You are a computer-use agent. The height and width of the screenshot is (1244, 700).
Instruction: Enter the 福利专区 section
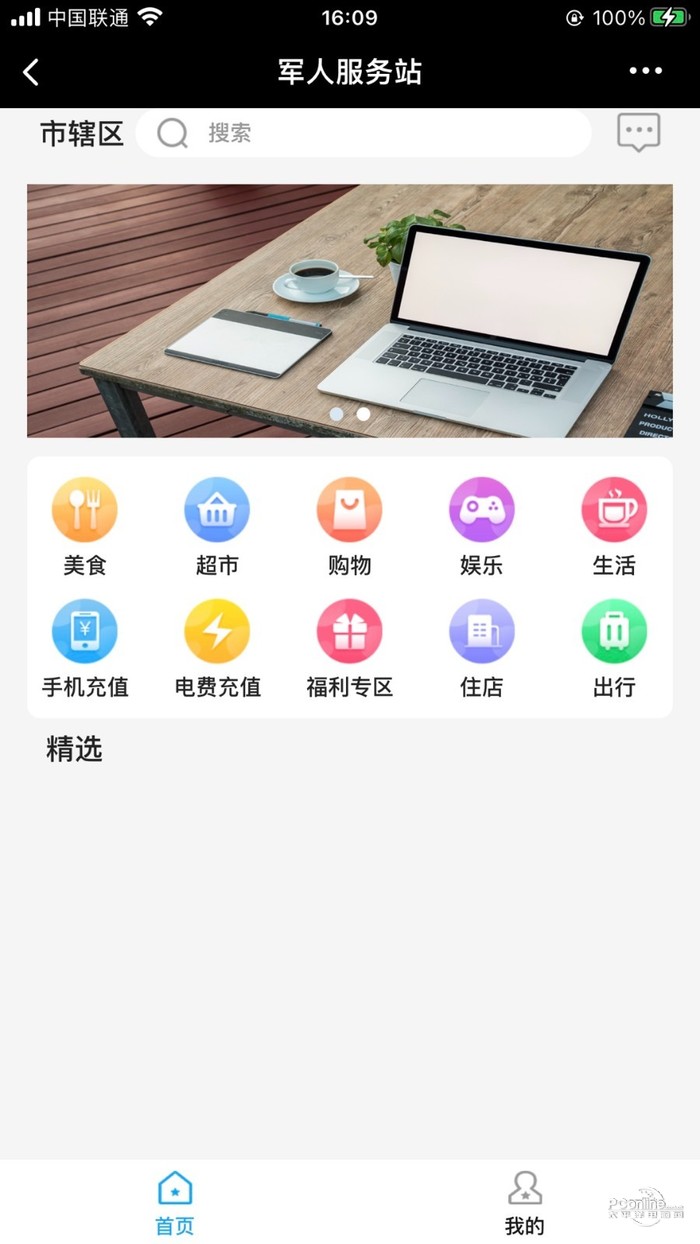tap(349, 648)
